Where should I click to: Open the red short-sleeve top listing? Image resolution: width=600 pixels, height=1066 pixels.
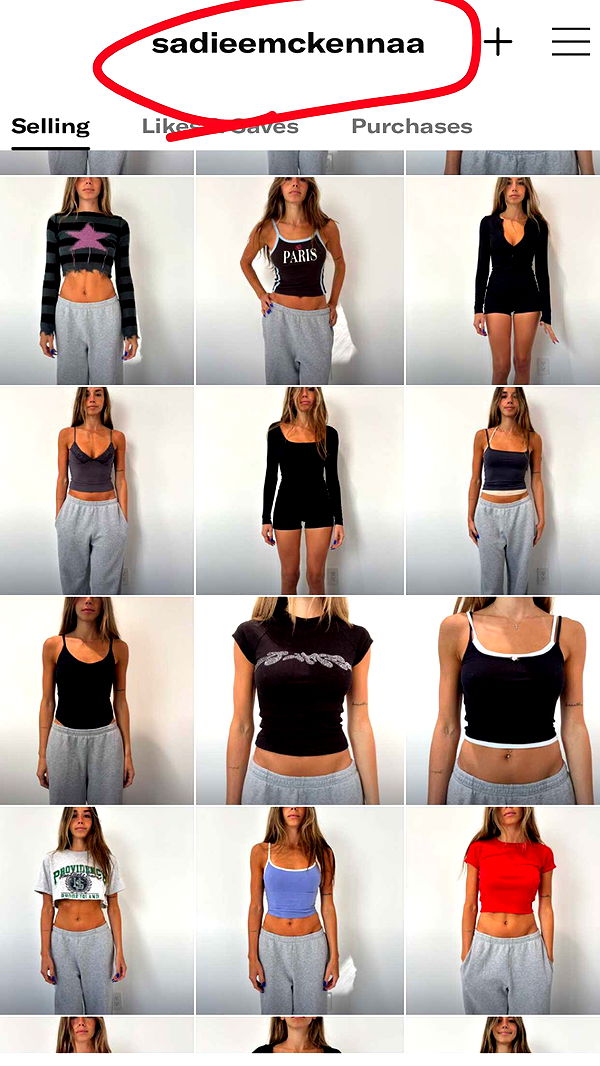tap(502, 911)
